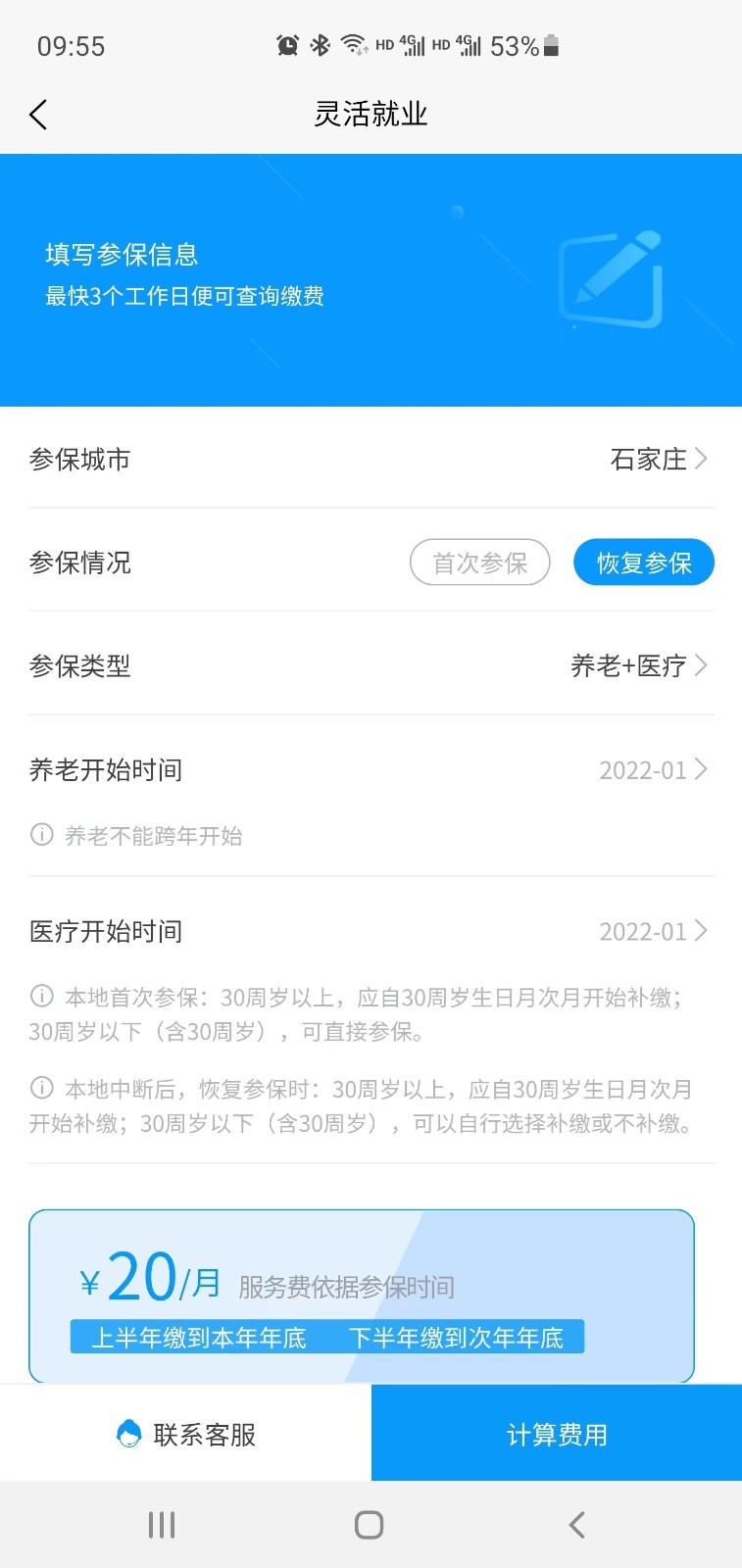The image size is (742, 1568).
Task: Select 首次参保 option
Action: [x=479, y=563]
